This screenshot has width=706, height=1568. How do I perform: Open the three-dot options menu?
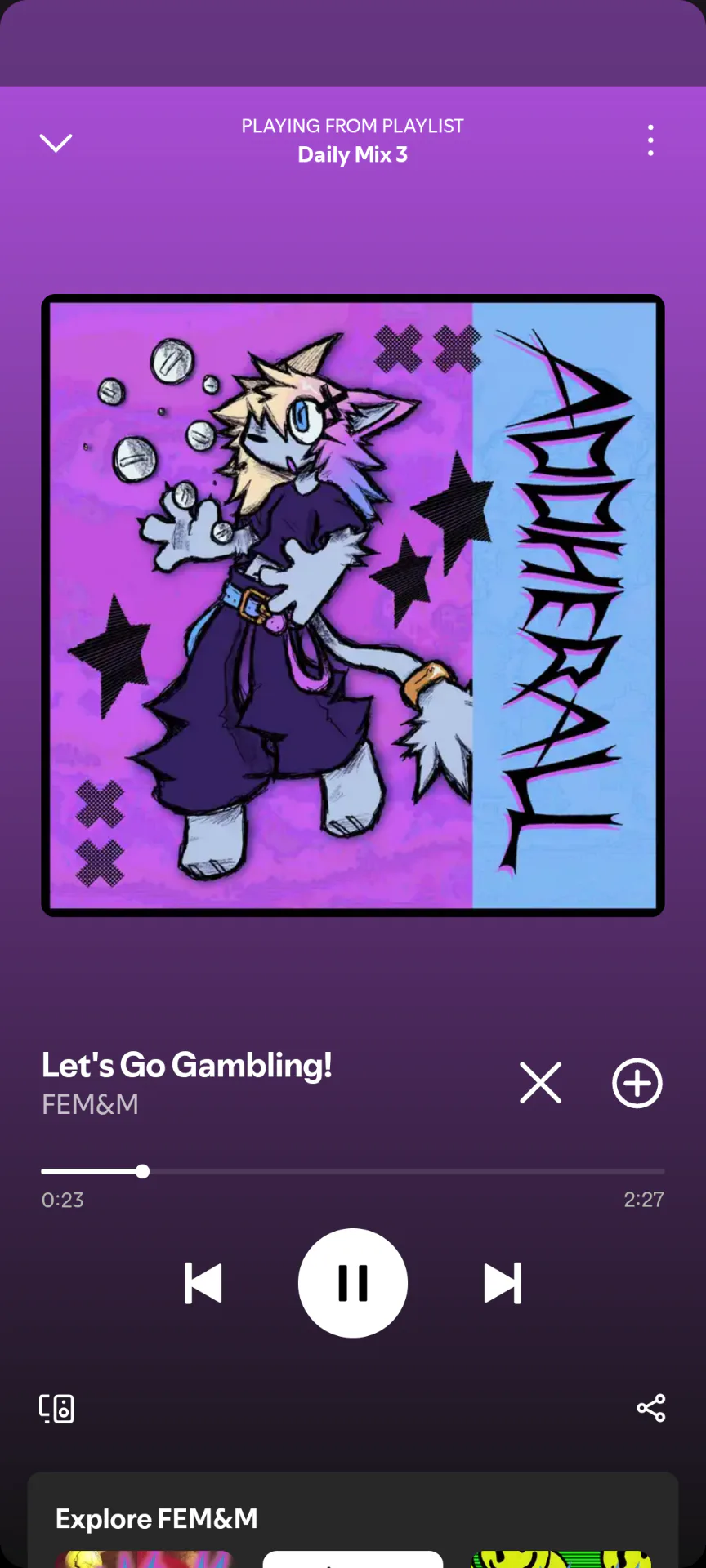[650, 140]
